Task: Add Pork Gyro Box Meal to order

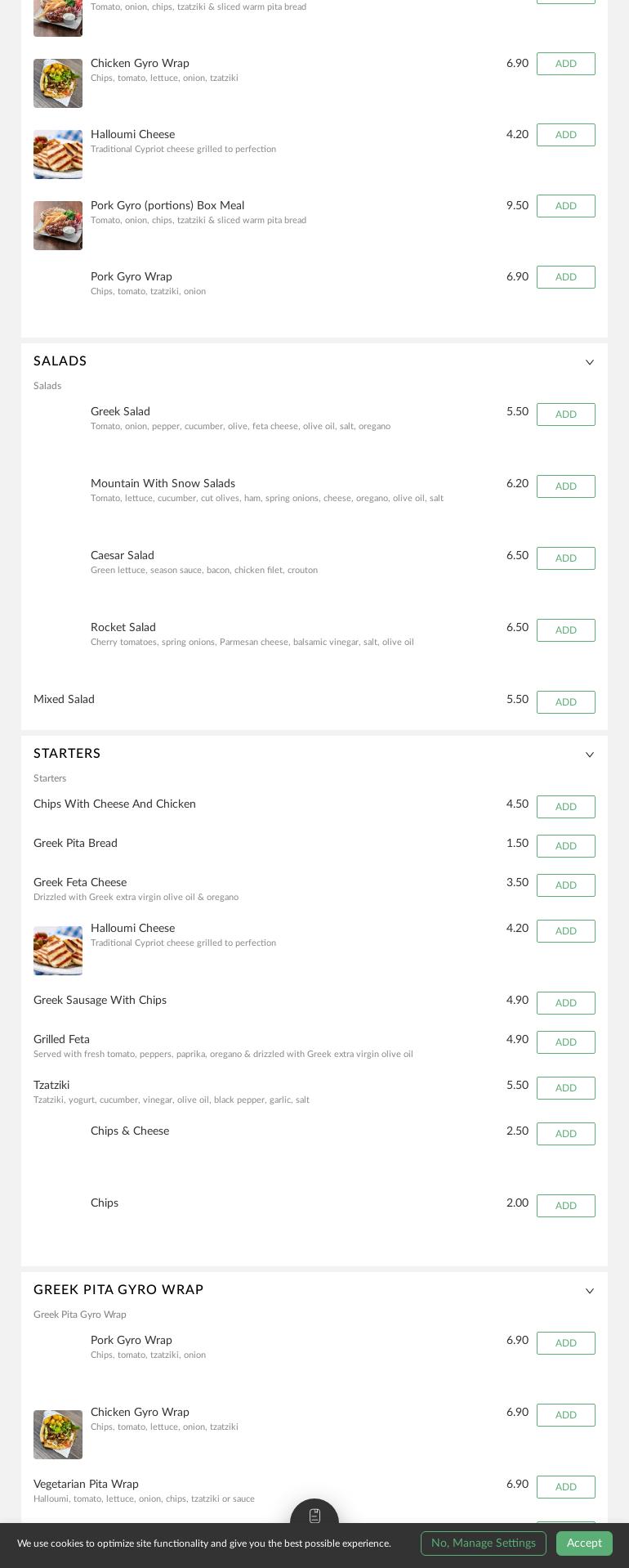Action: (566, 206)
